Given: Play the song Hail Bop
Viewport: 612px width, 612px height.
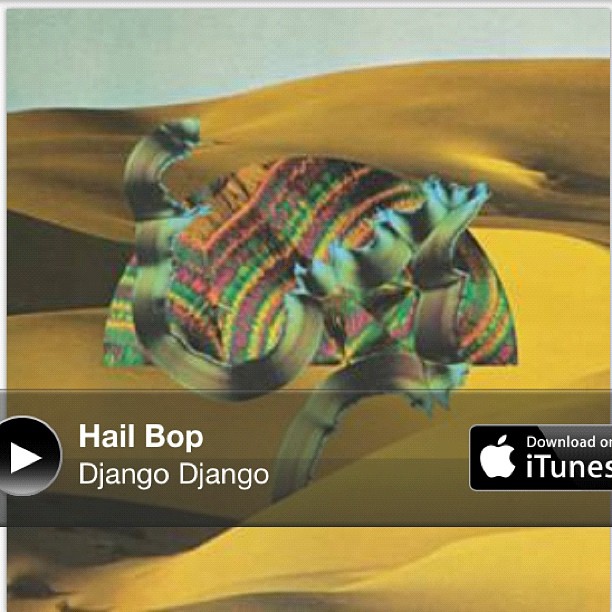Looking at the screenshot, I should (x=24, y=456).
